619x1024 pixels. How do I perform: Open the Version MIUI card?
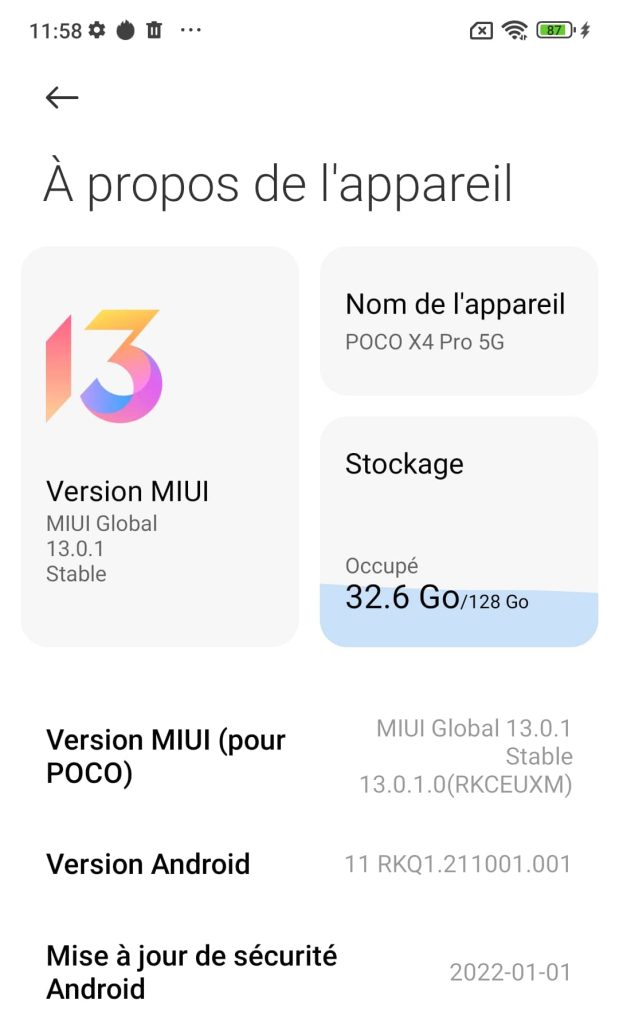160,447
